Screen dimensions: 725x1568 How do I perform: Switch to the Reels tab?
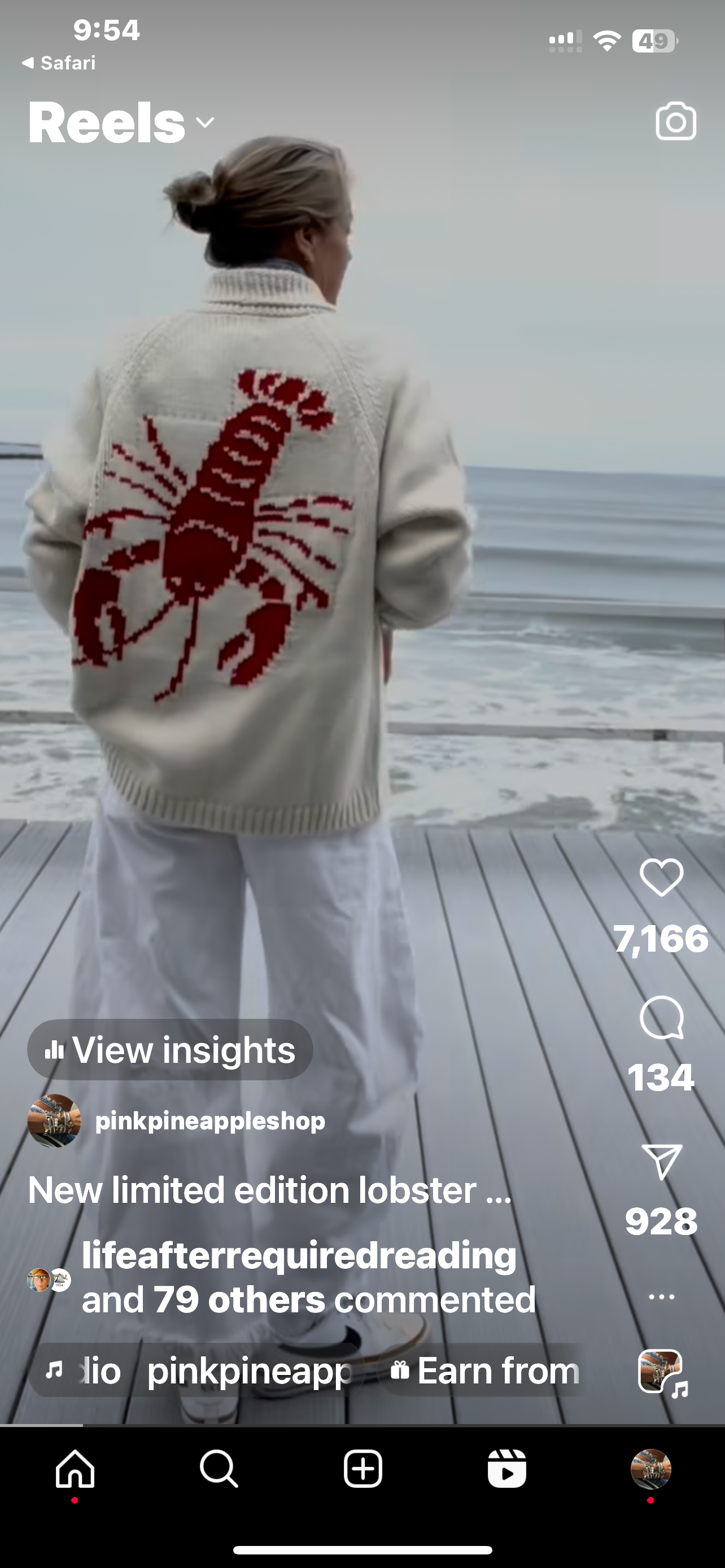[x=506, y=1469]
